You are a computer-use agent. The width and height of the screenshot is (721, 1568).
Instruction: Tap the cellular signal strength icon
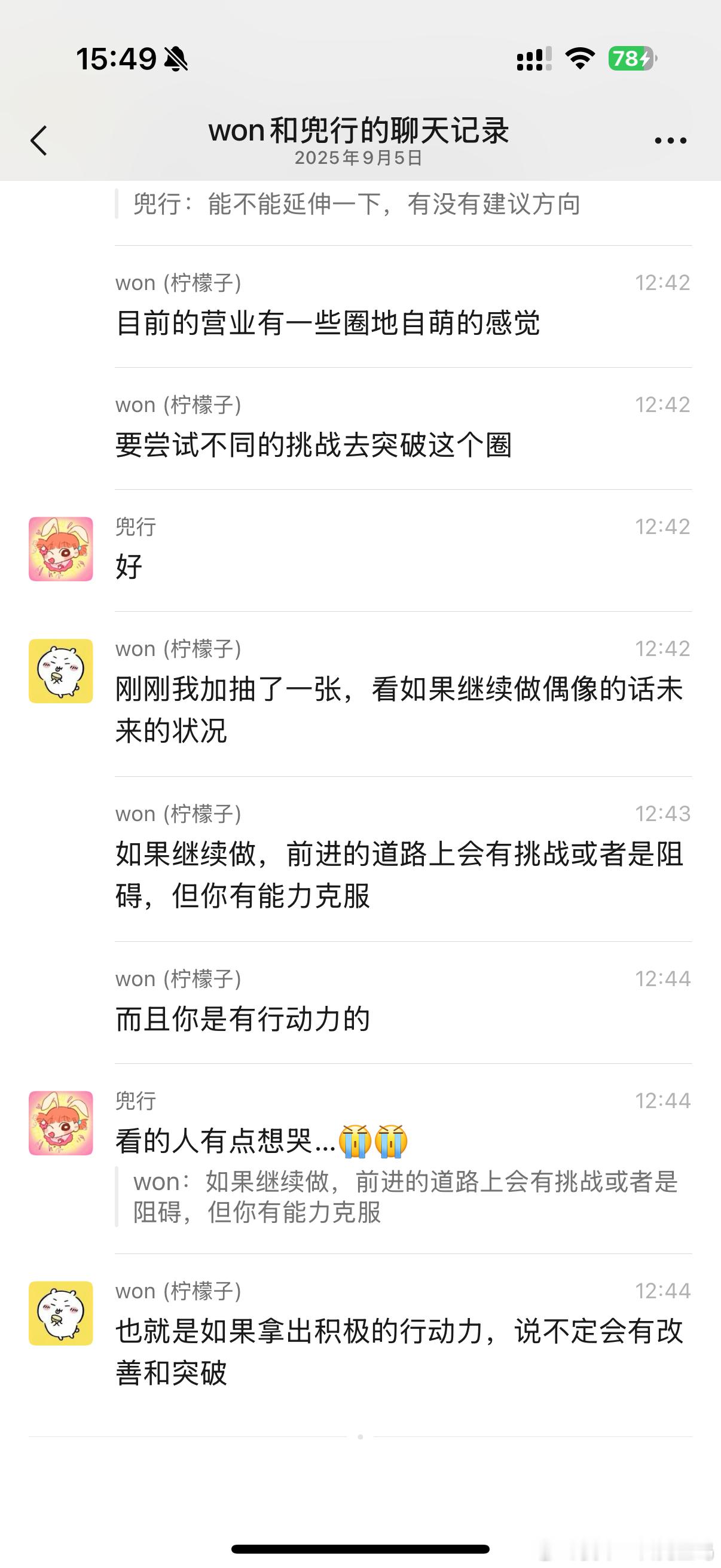tap(533, 59)
